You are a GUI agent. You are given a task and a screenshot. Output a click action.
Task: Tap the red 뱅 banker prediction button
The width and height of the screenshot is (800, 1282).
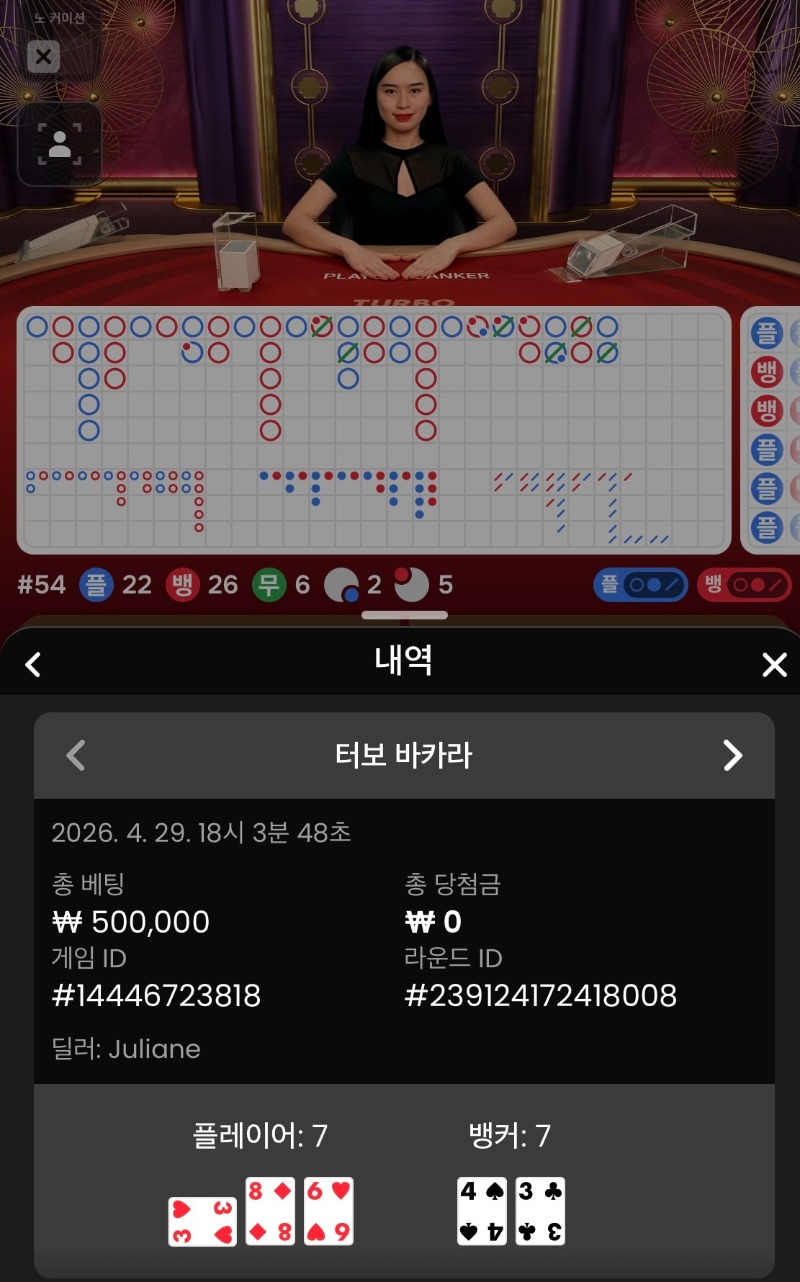tap(744, 585)
